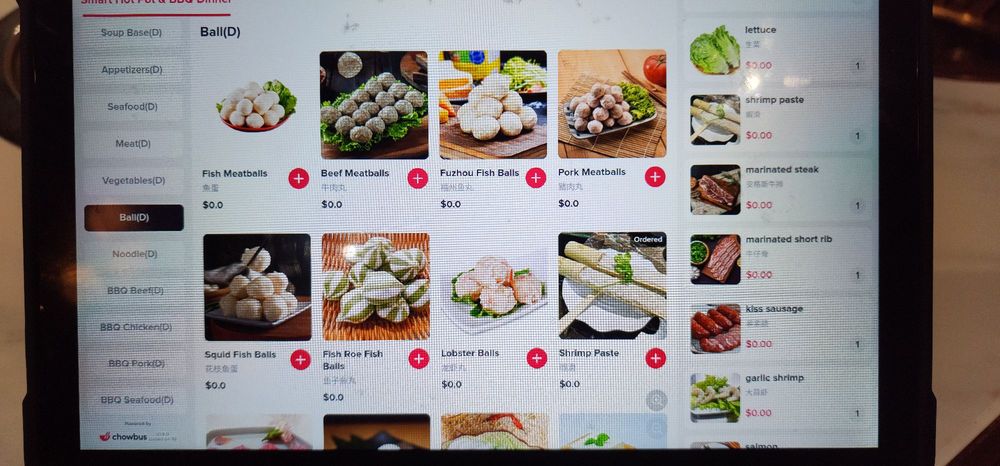The height and width of the screenshot is (466, 1000).
Task: Open the Appetizers(D) category
Action: 131,70
